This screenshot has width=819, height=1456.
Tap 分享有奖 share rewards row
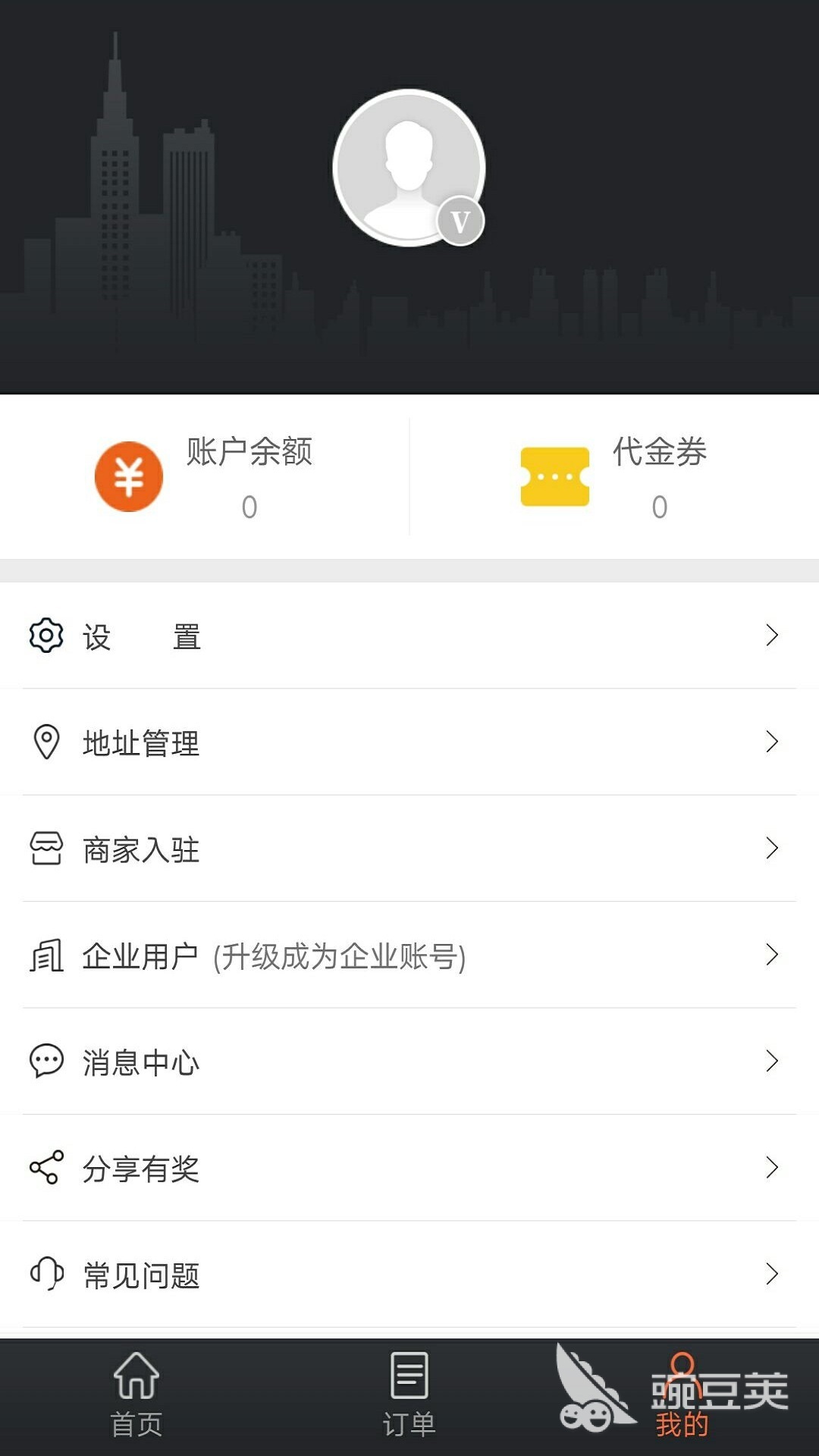(x=409, y=1168)
